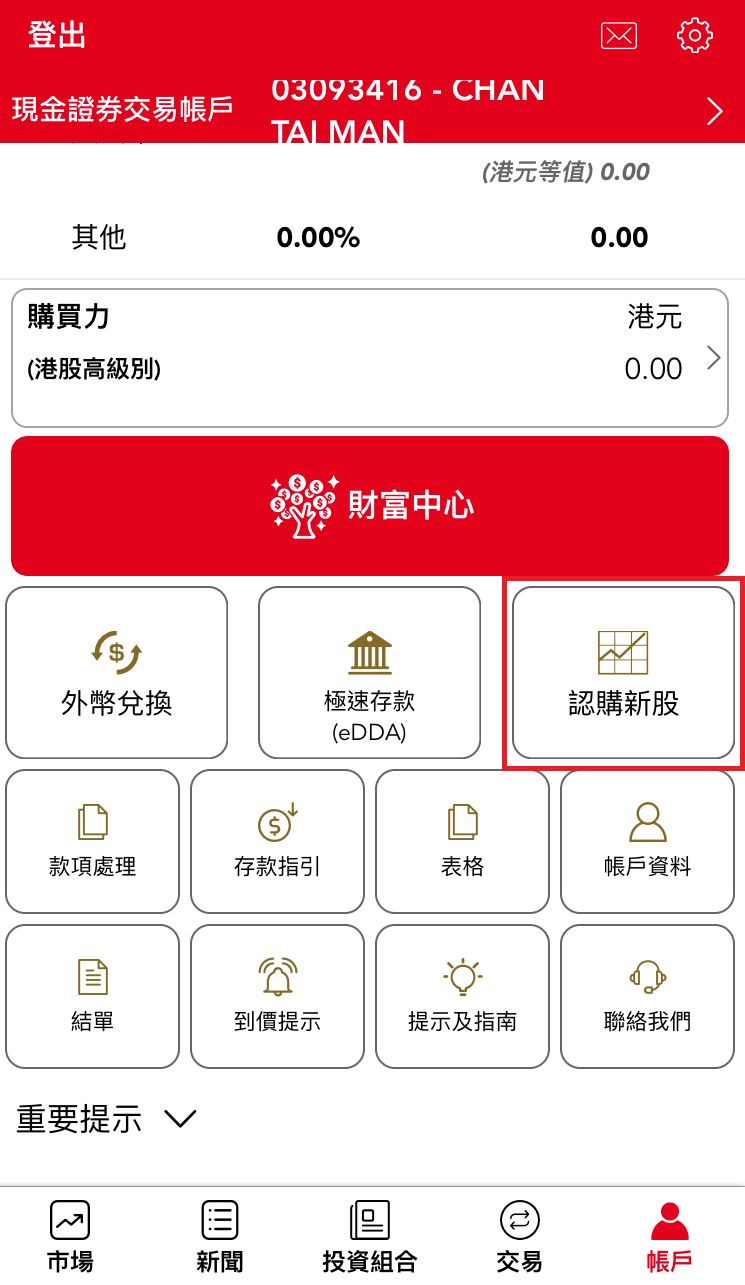Open 帳戶資料
This screenshot has width=745, height=1285.
[648, 842]
